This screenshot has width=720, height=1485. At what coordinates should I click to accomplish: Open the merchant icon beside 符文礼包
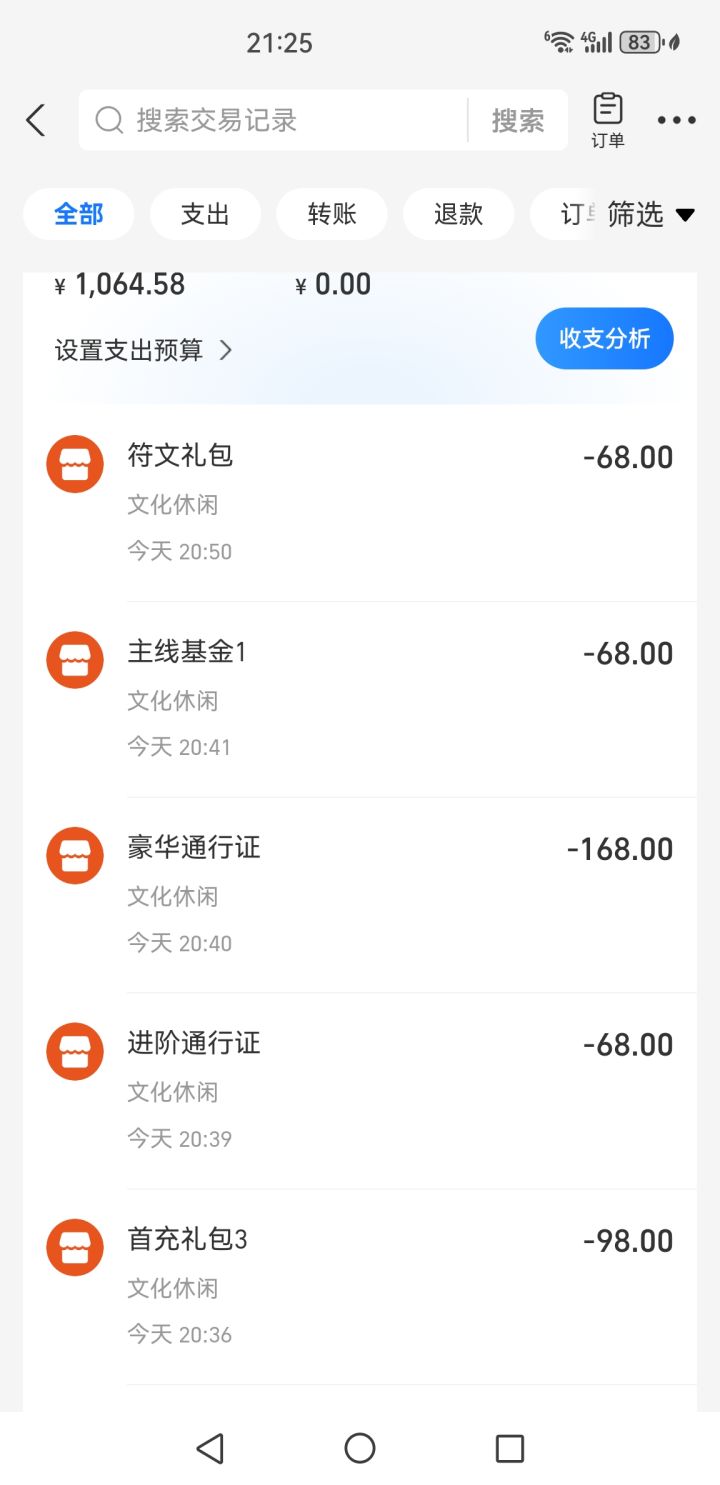[74, 463]
